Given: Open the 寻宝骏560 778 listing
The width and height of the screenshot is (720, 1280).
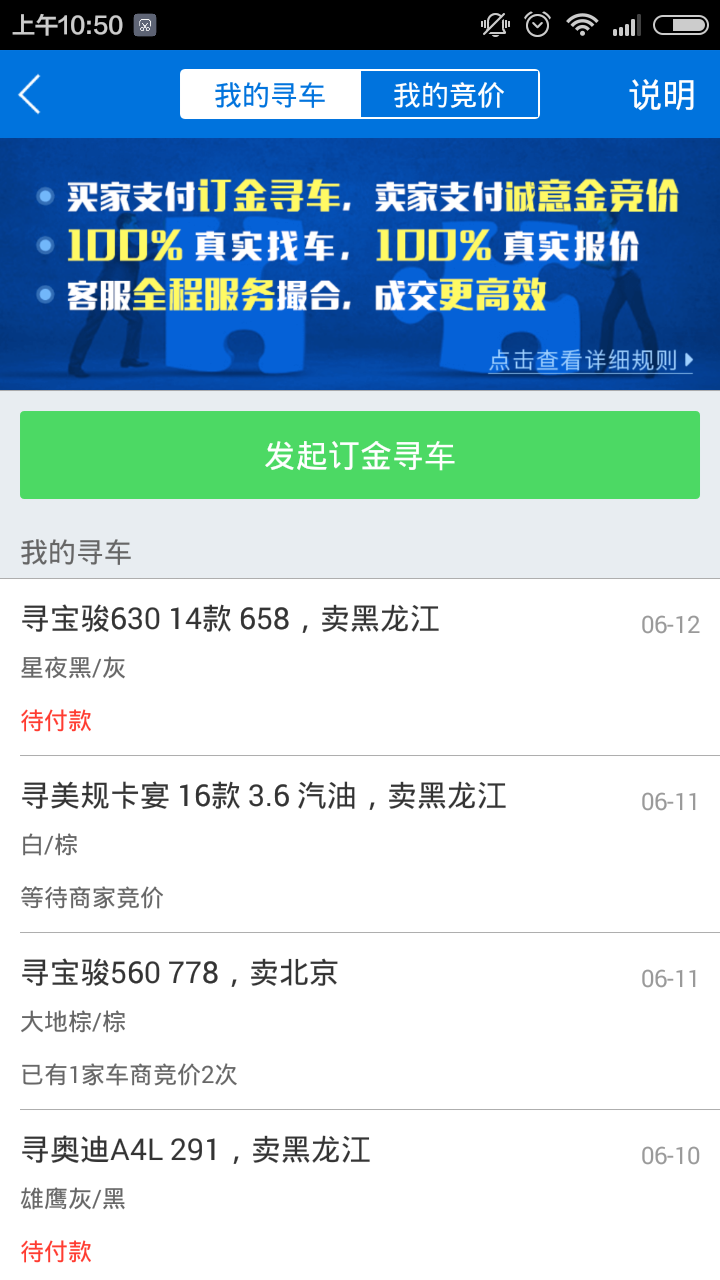Looking at the screenshot, I should point(180,973).
